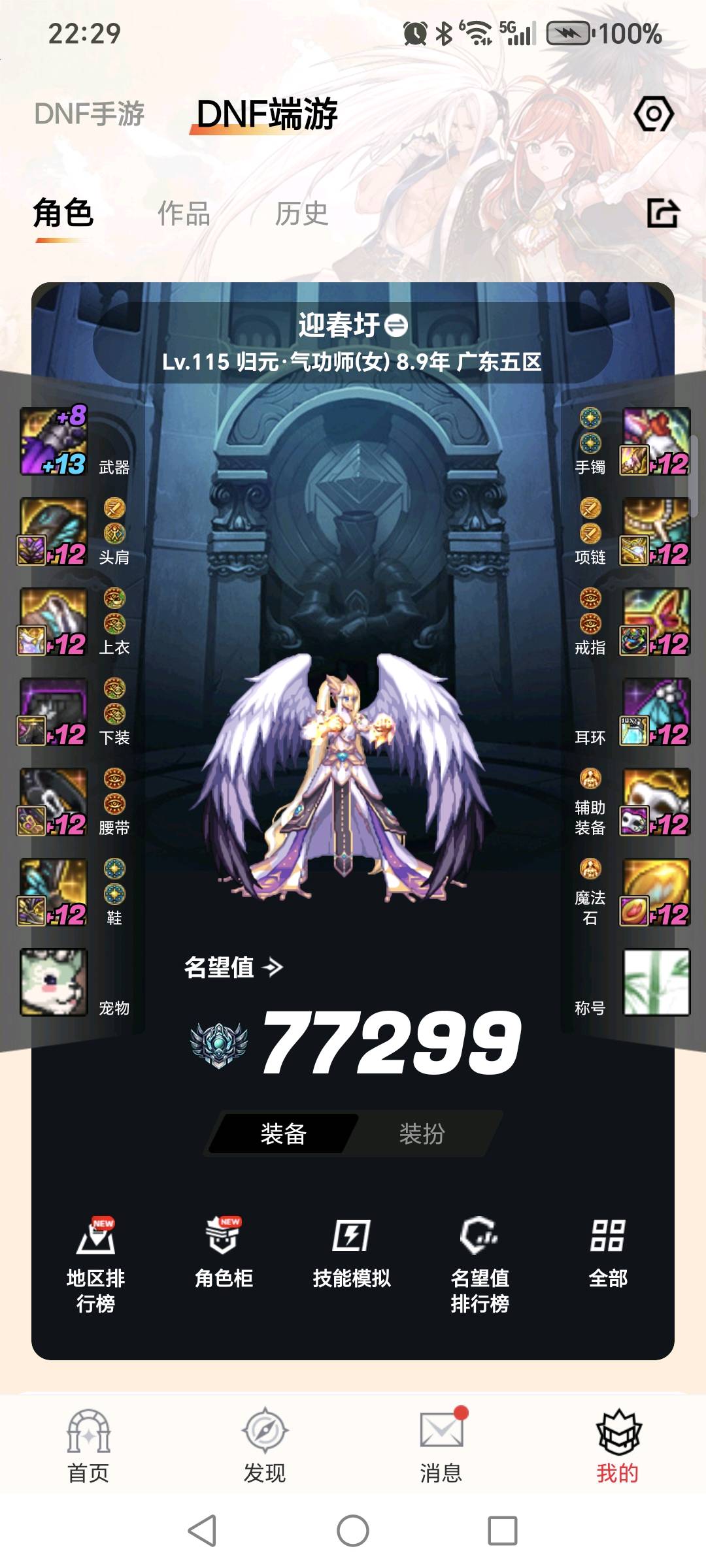The height and width of the screenshot is (1568, 706).
Task: Open the settings hexagon icon
Action: click(654, 114)
